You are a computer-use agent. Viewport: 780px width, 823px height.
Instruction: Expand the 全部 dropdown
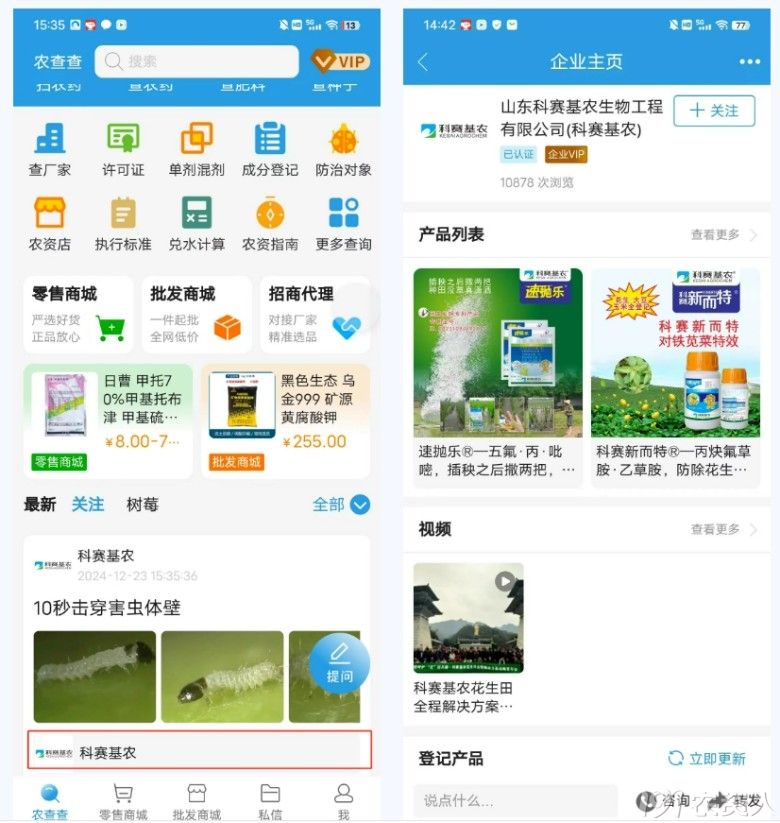click(x=341, y=505)
